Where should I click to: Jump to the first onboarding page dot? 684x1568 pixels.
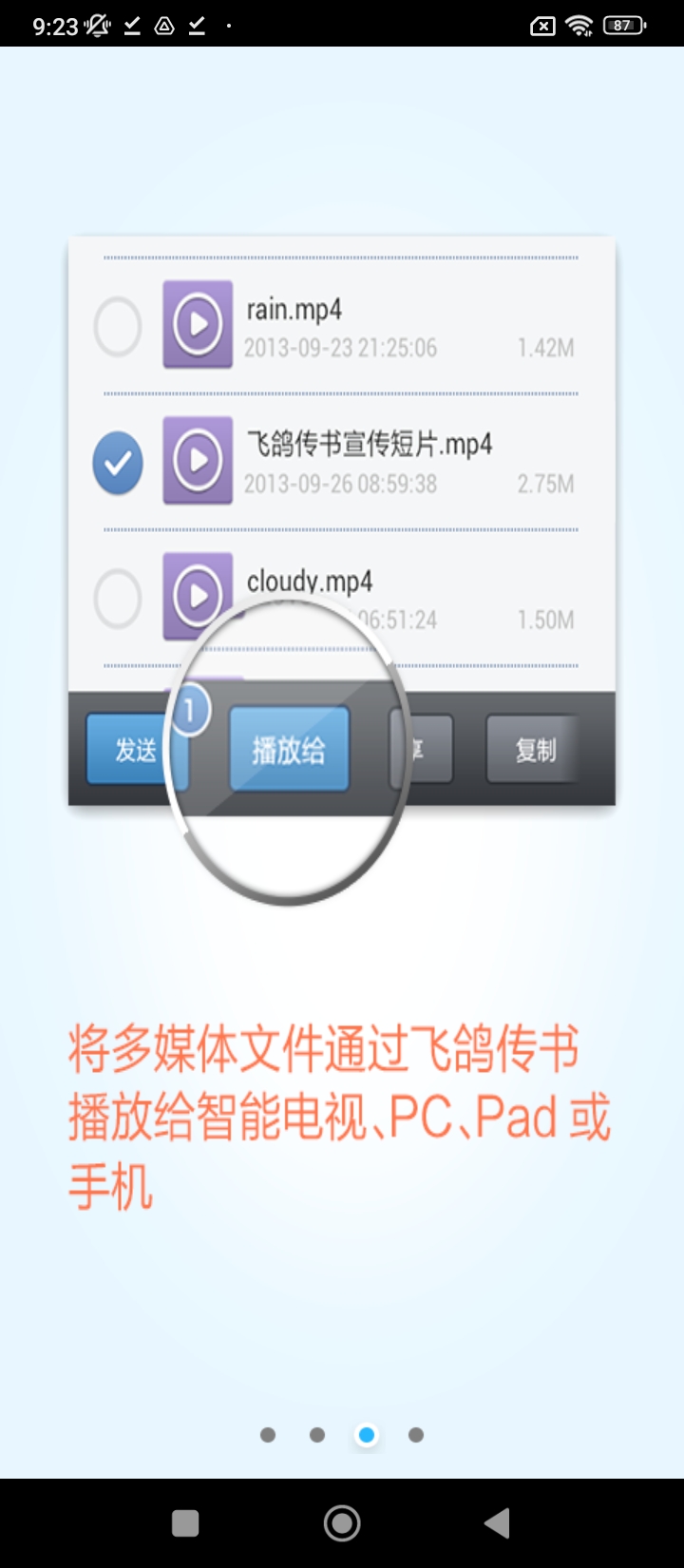tap(268, 1435)
